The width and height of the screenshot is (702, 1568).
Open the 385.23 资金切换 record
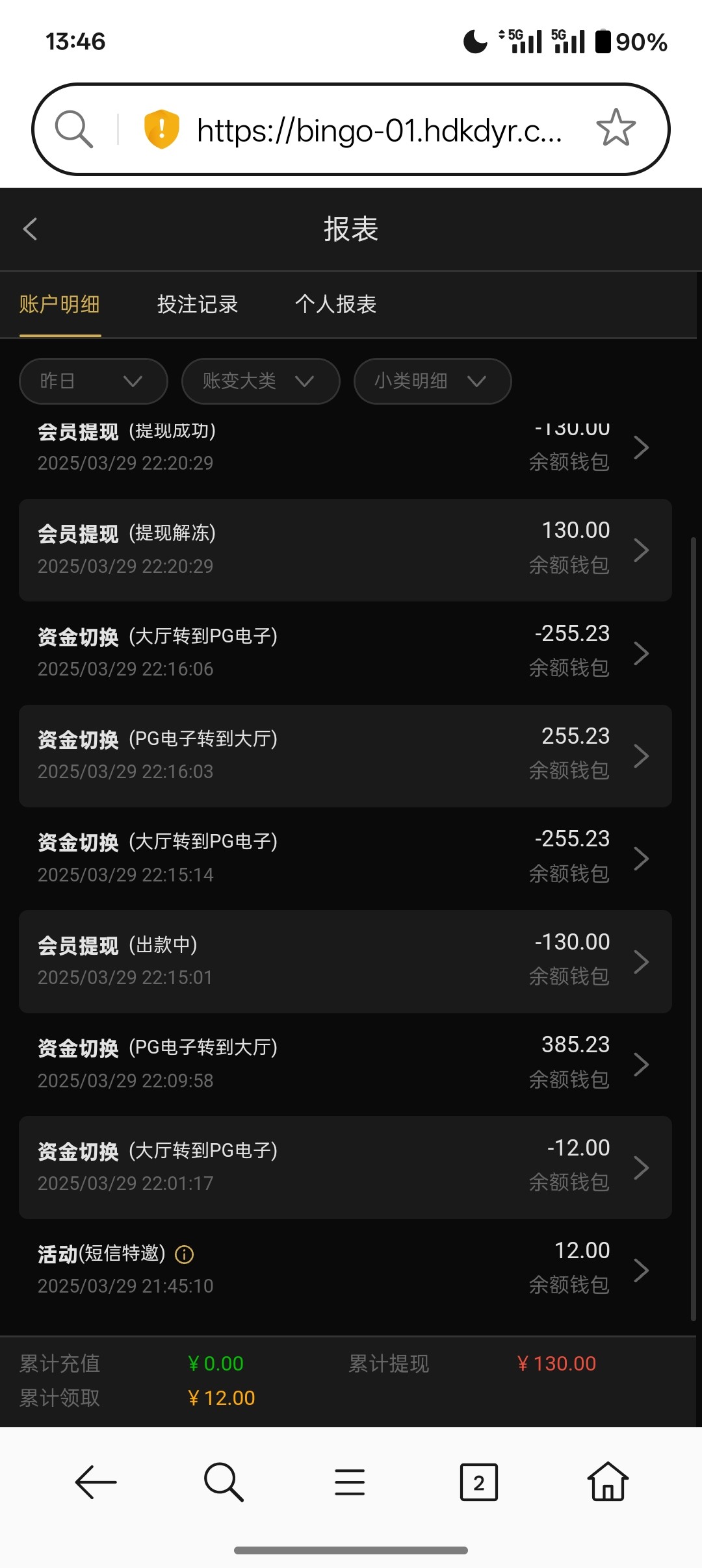coord(344,1064)
